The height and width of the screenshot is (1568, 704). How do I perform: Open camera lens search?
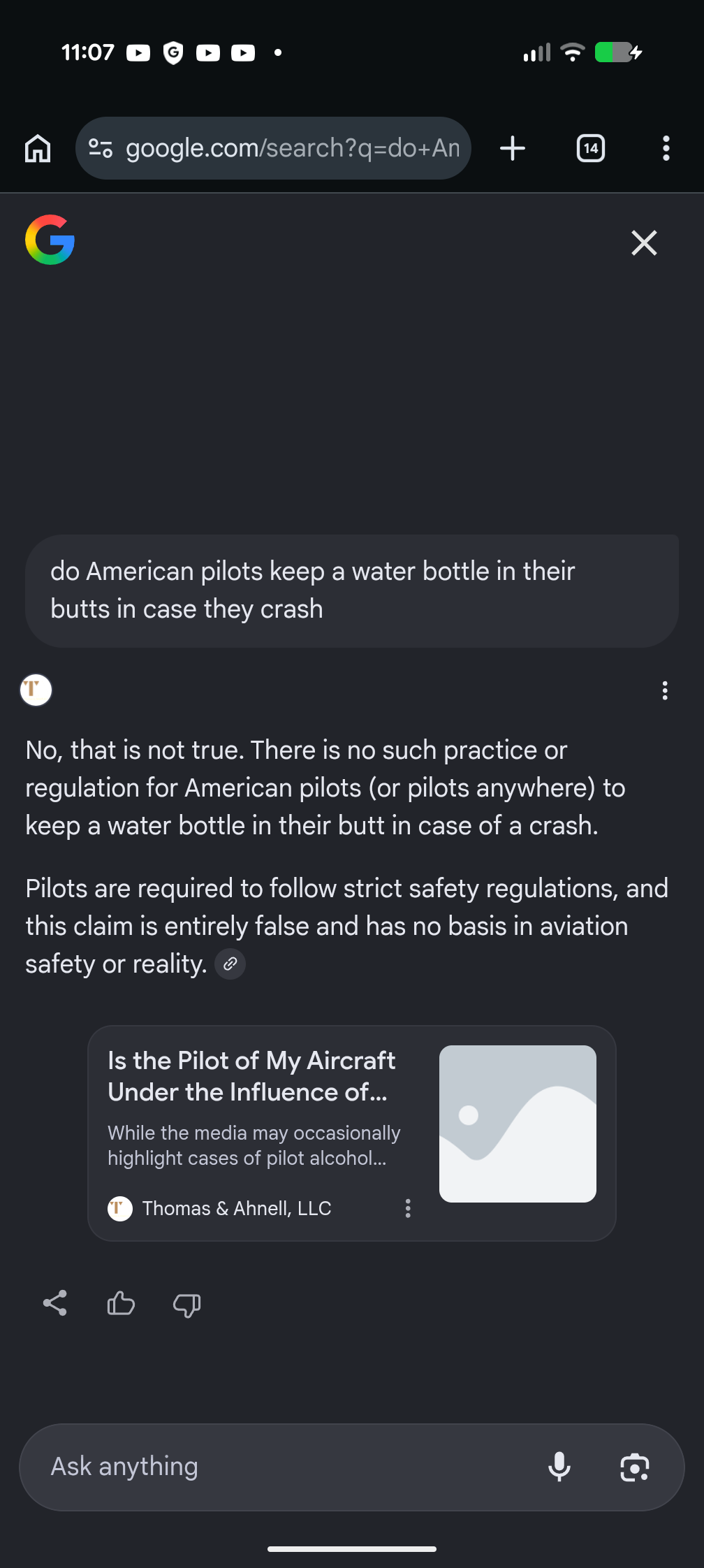(635, 1467)
